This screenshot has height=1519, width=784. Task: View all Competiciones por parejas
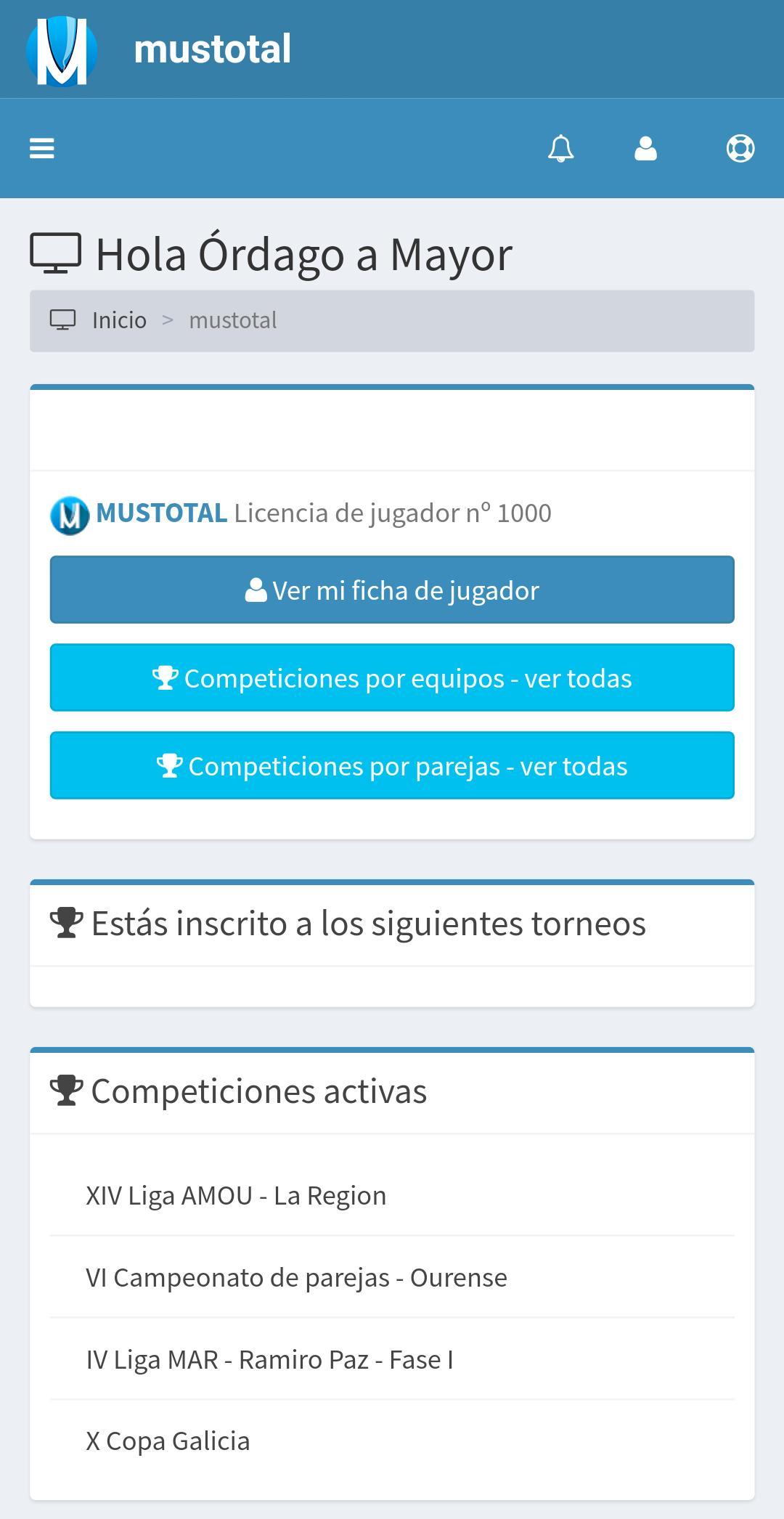pos(392,765)
